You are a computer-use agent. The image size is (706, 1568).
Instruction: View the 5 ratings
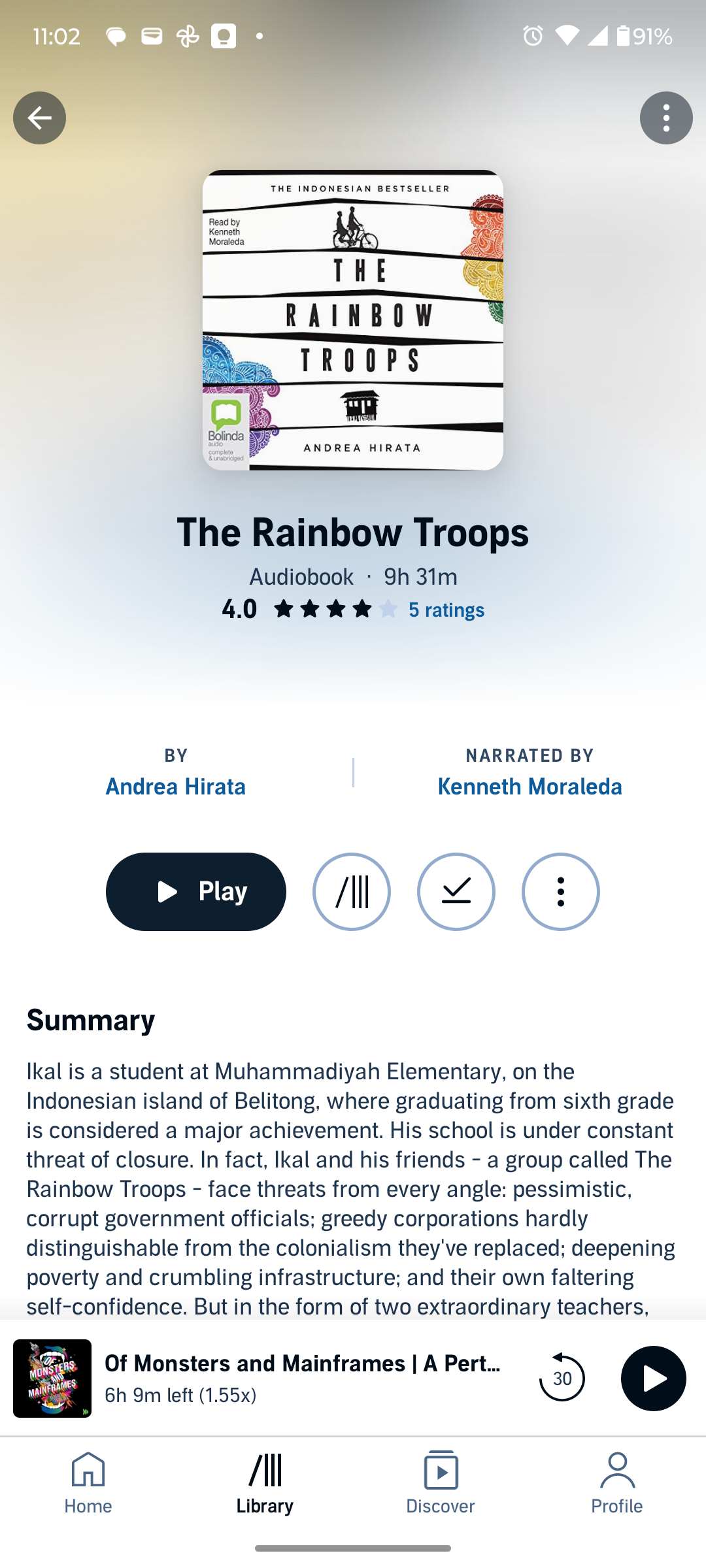pyautogui.click(x=446, y=610)
